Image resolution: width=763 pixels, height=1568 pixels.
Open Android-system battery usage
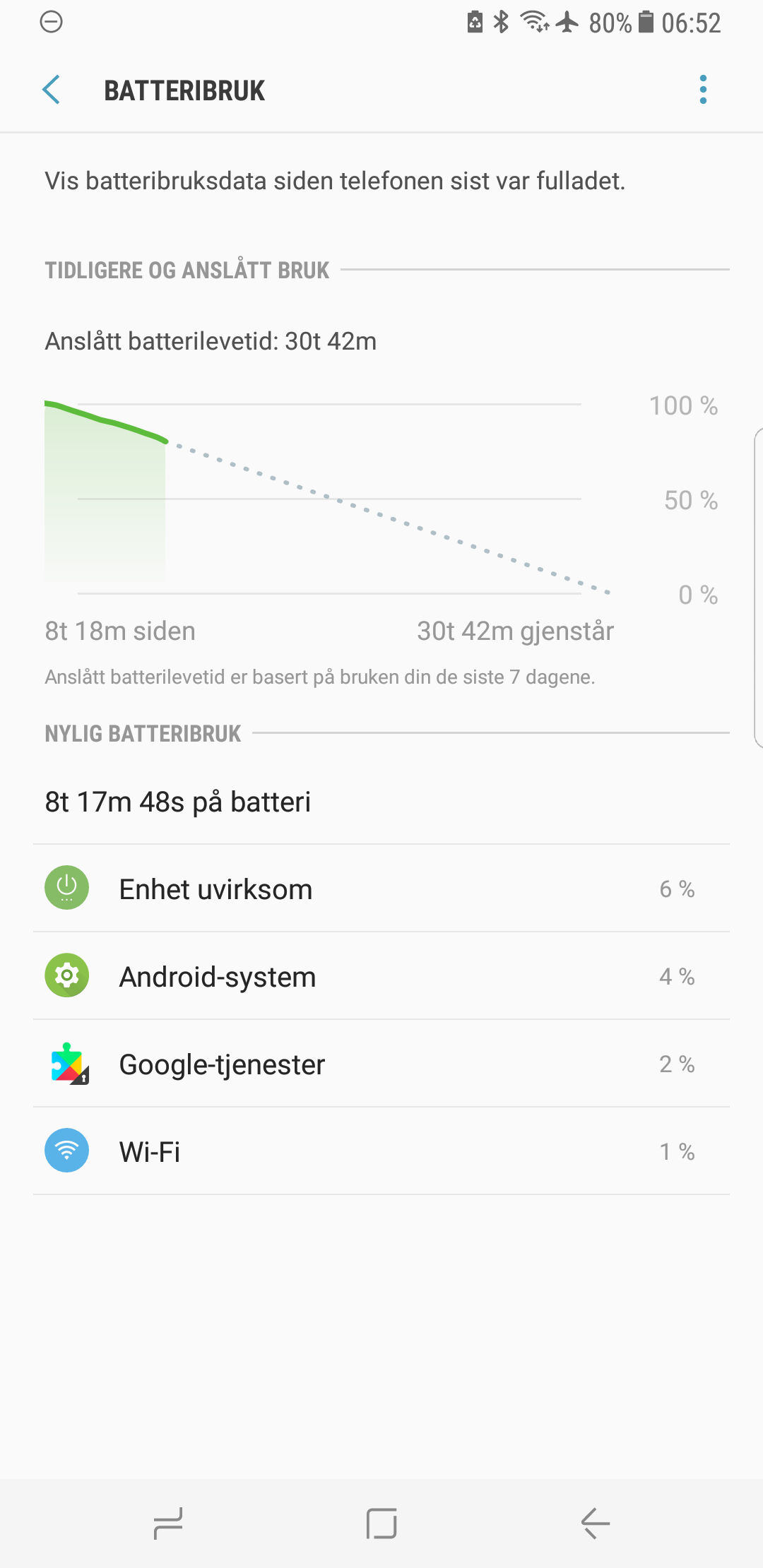[381, 976]
